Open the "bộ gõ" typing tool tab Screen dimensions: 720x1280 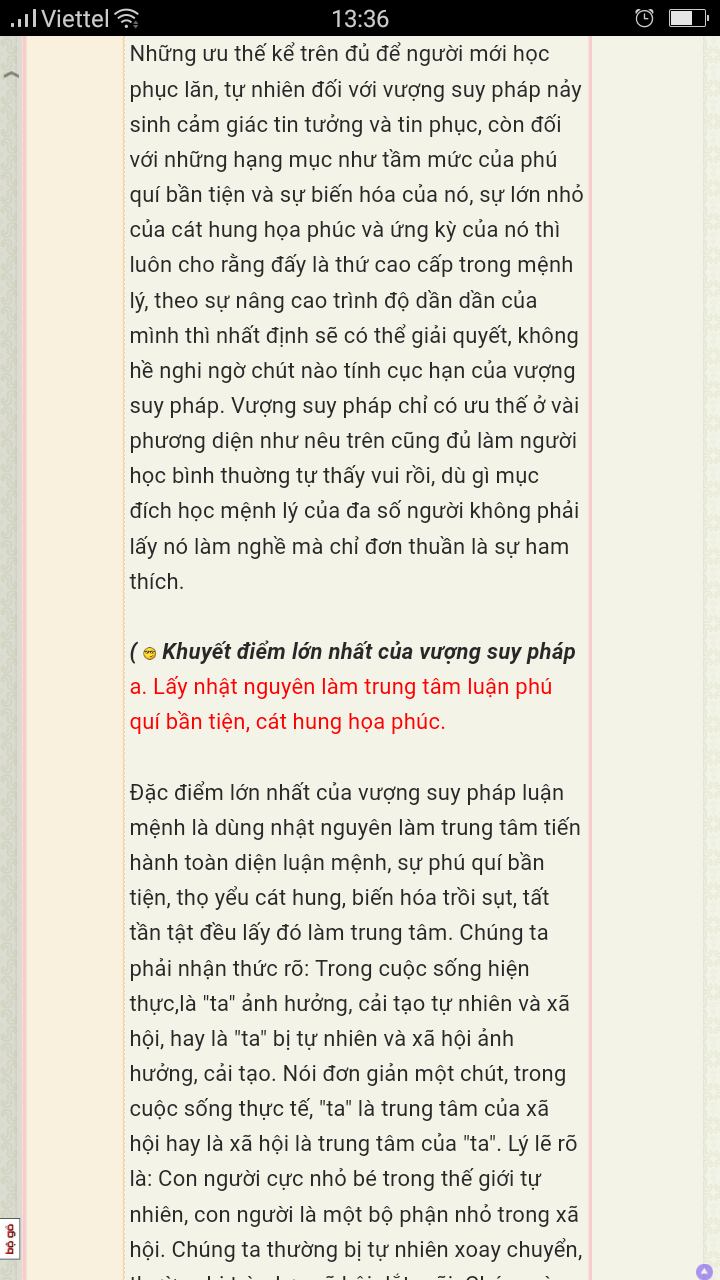(10, 1239)
